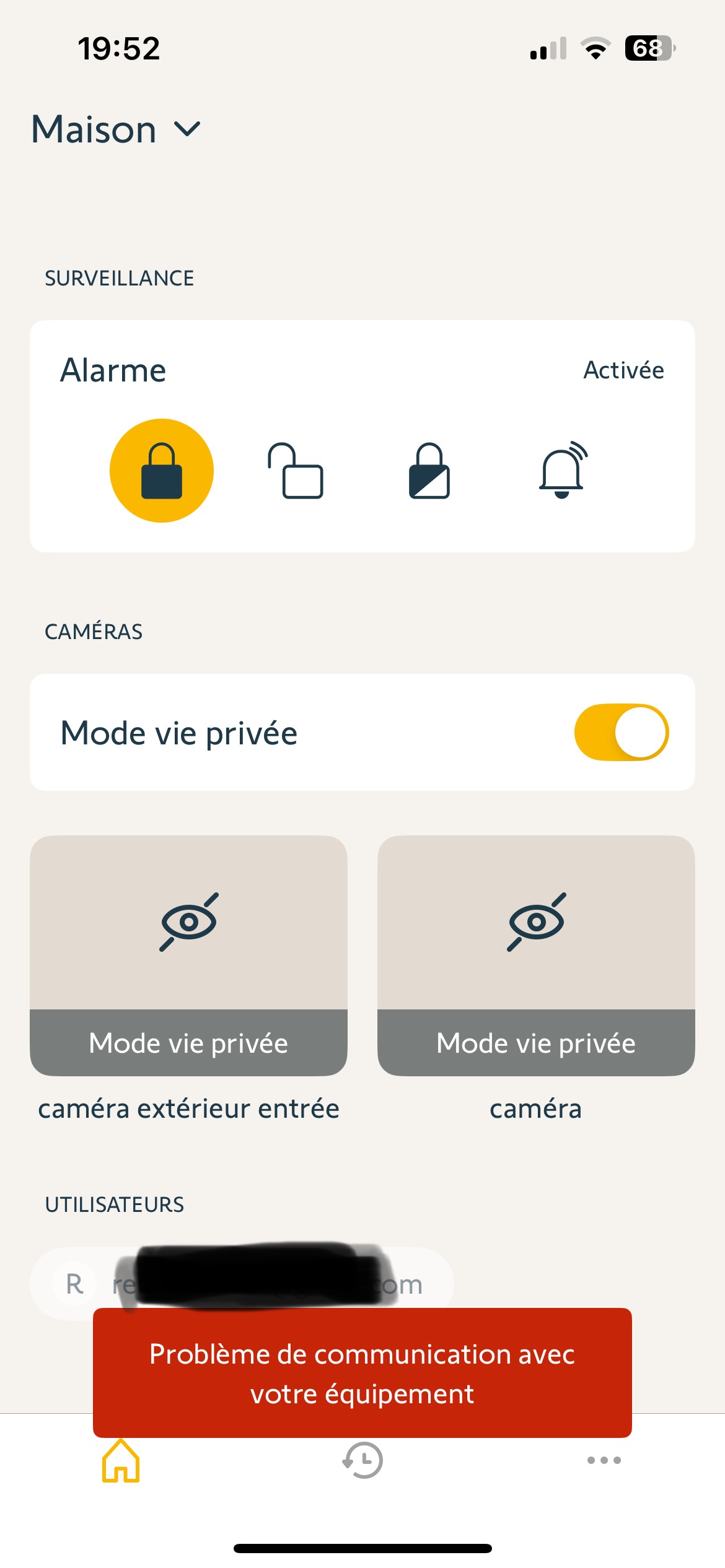Turn off Mode vie privée switch
This screenshot has height=1568, width=725.
tap(621, 732)
